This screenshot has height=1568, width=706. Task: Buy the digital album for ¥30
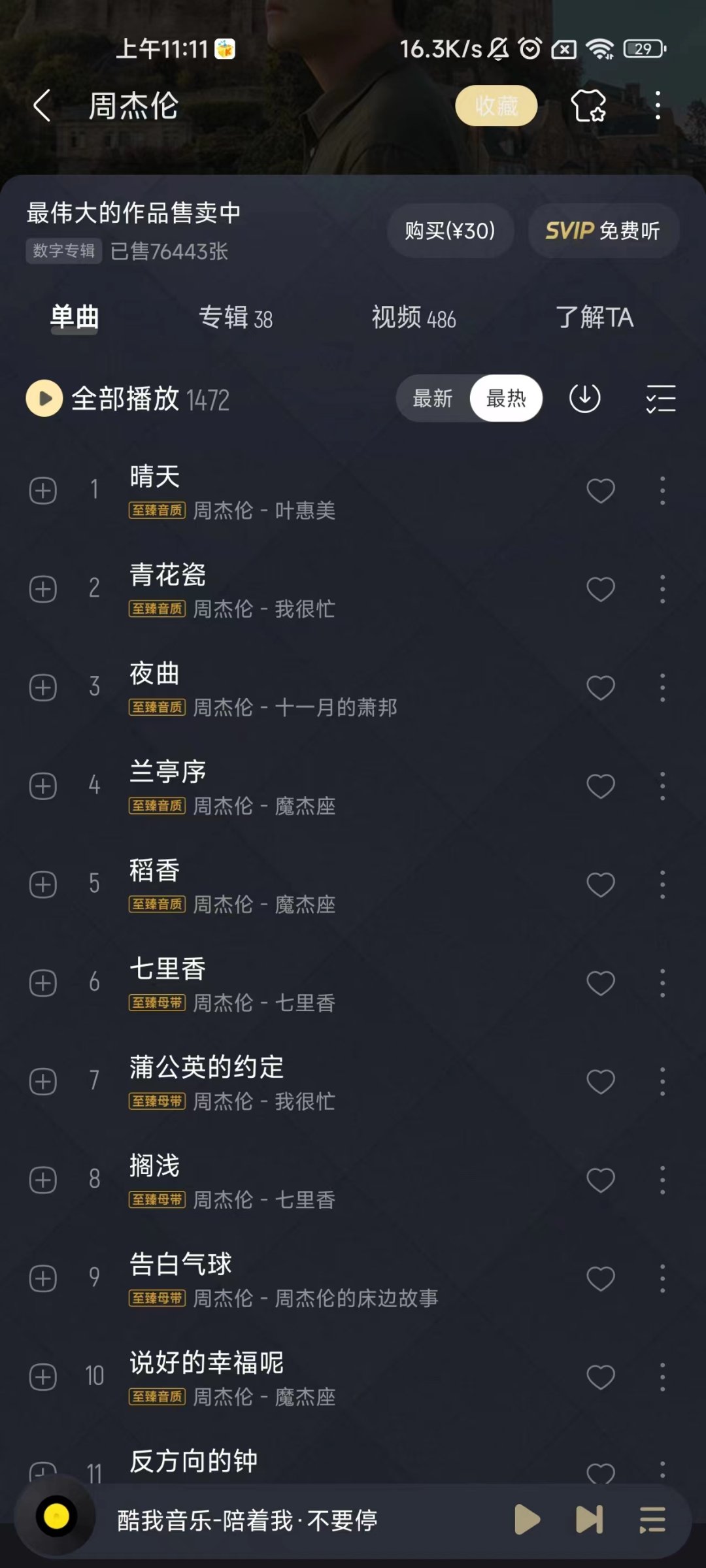450,231
